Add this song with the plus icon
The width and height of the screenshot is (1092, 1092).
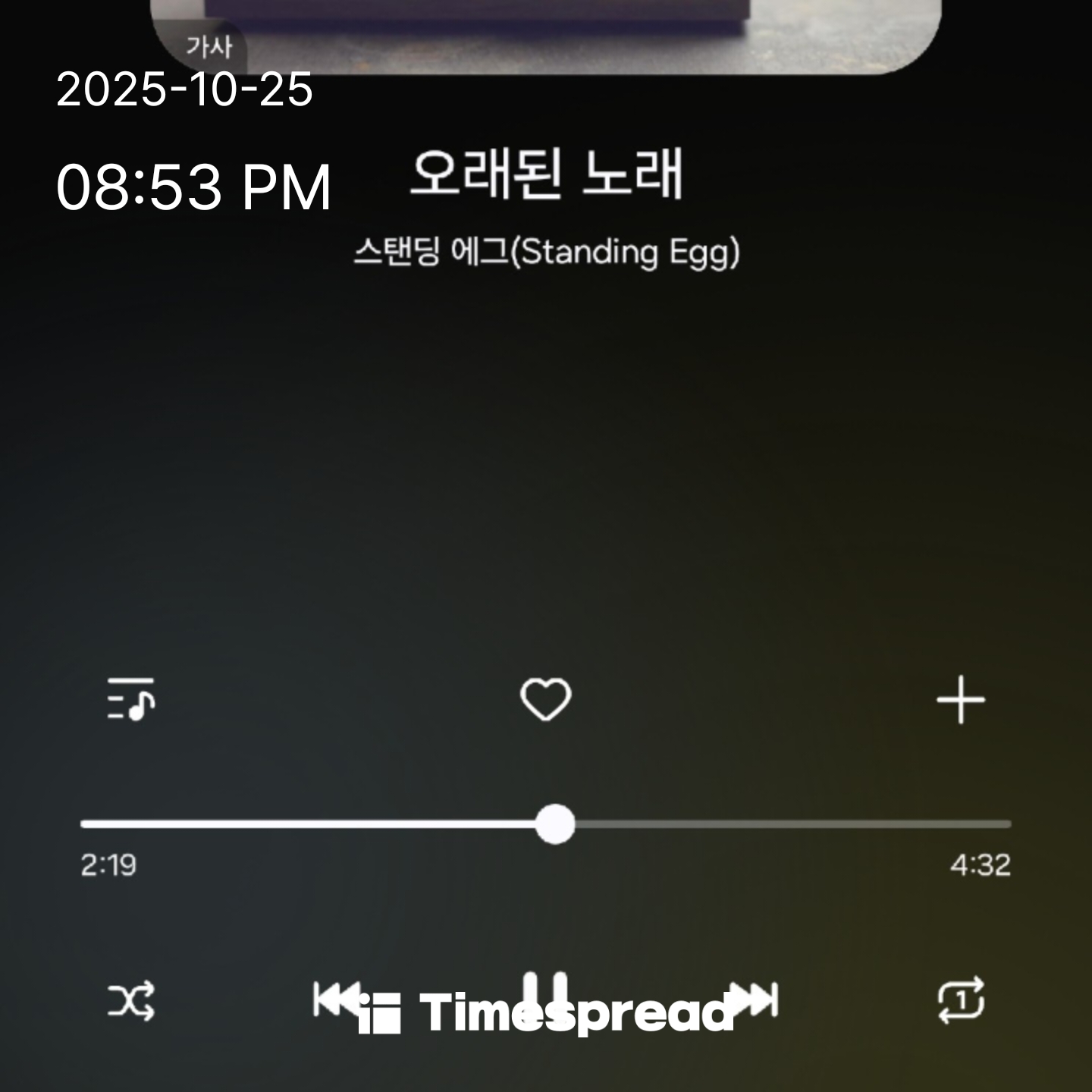961,699
